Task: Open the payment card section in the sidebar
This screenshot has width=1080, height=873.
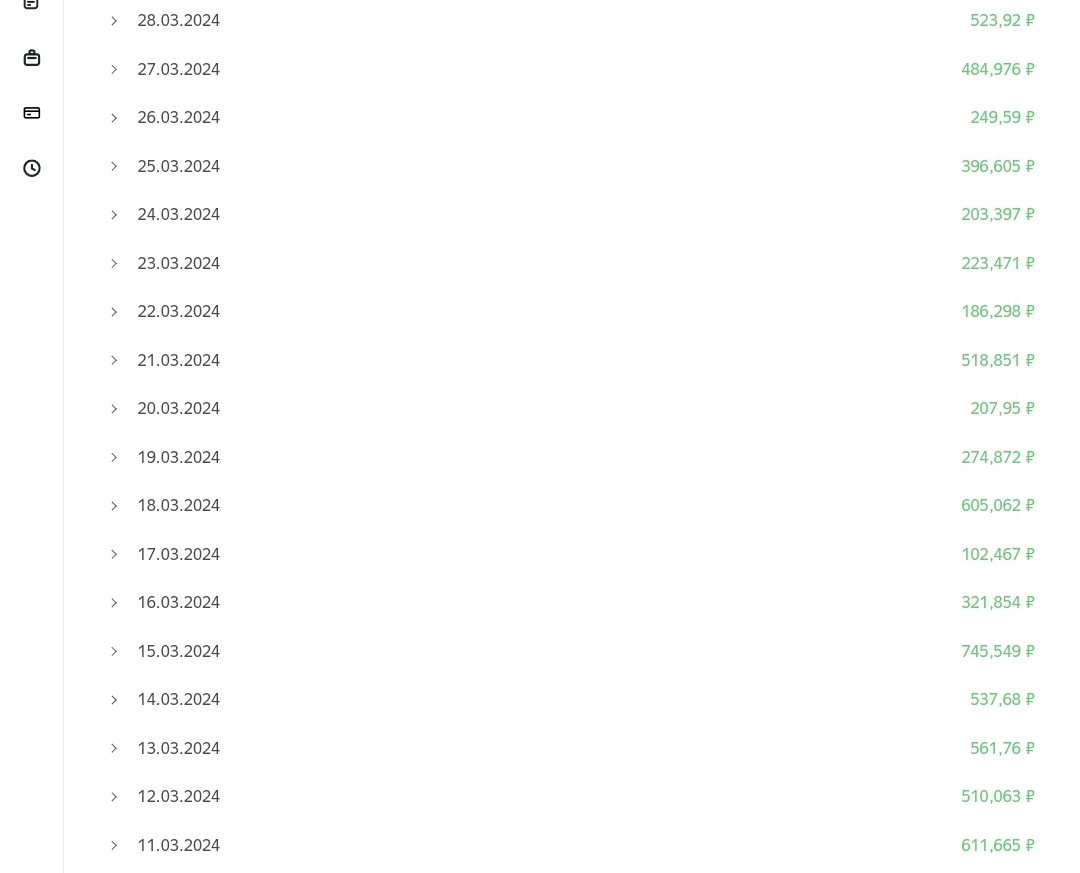Action: pyautogui.click(x=32, y=113)
